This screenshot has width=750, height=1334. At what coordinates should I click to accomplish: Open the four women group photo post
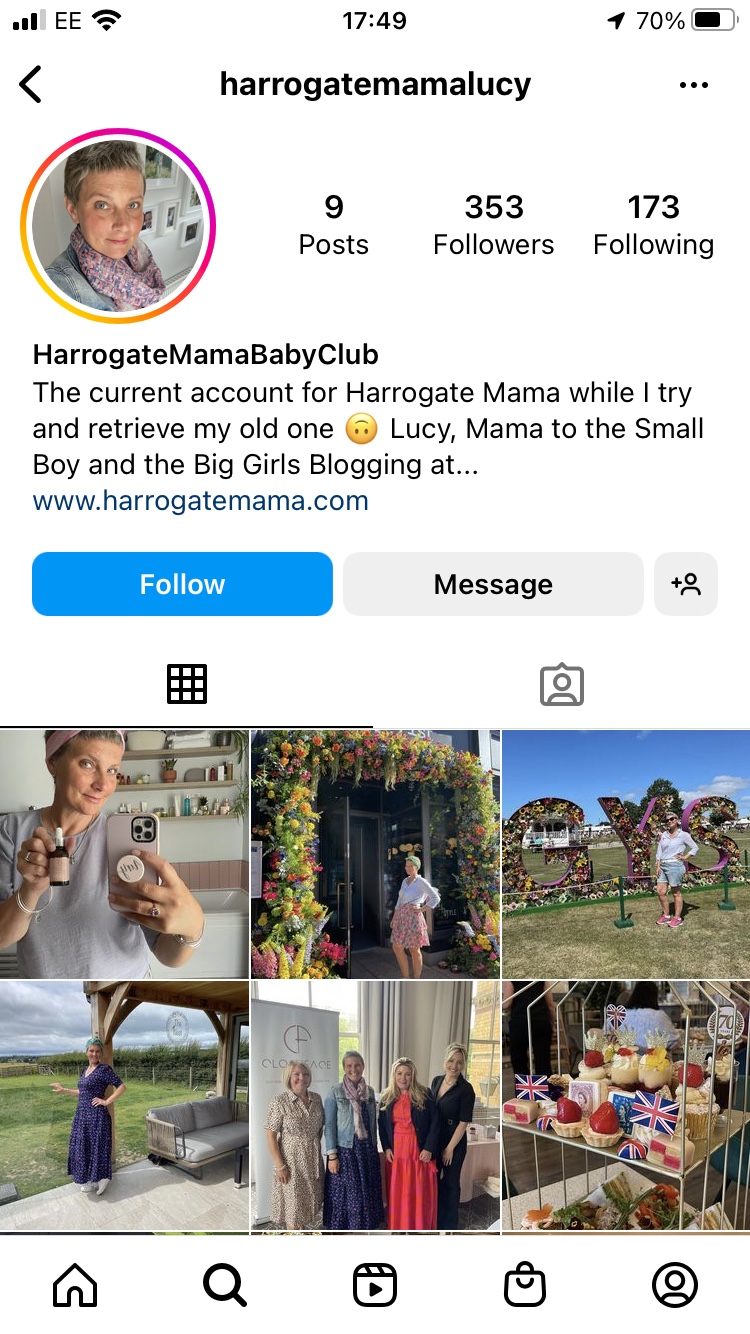tap(375, 1105)
